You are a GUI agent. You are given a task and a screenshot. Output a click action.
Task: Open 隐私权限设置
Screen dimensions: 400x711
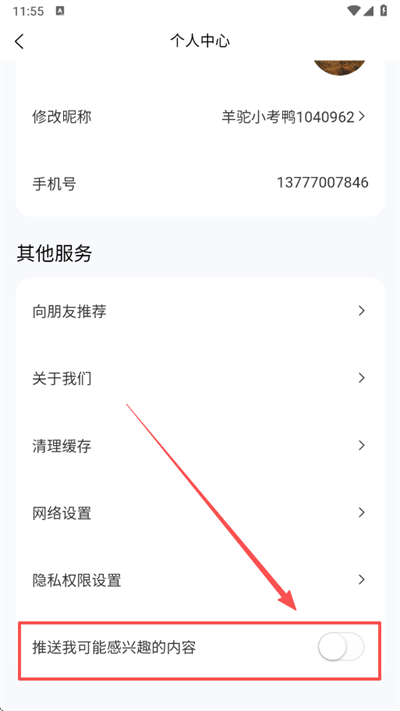point(200,580)
